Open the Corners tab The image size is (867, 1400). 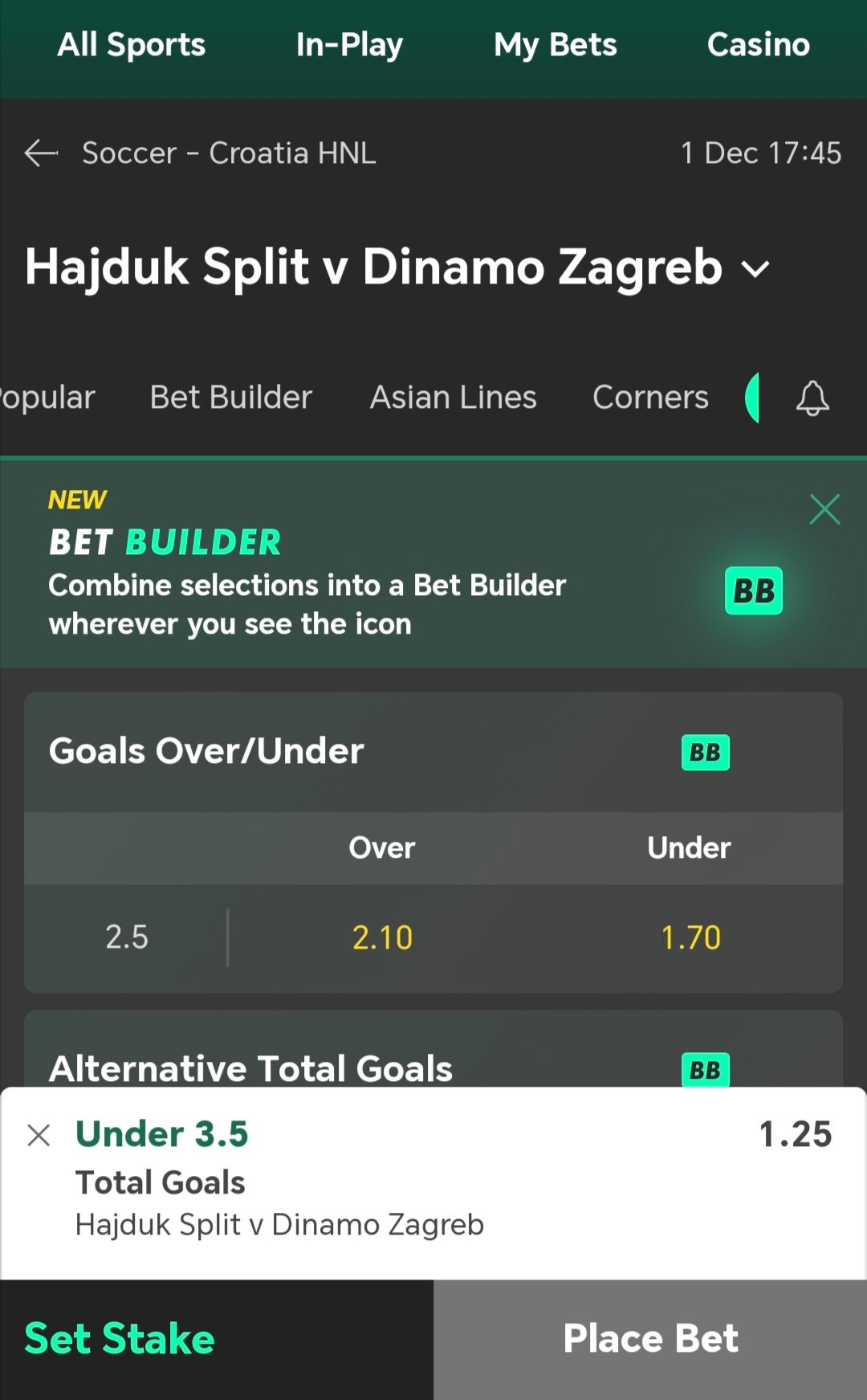650,398
